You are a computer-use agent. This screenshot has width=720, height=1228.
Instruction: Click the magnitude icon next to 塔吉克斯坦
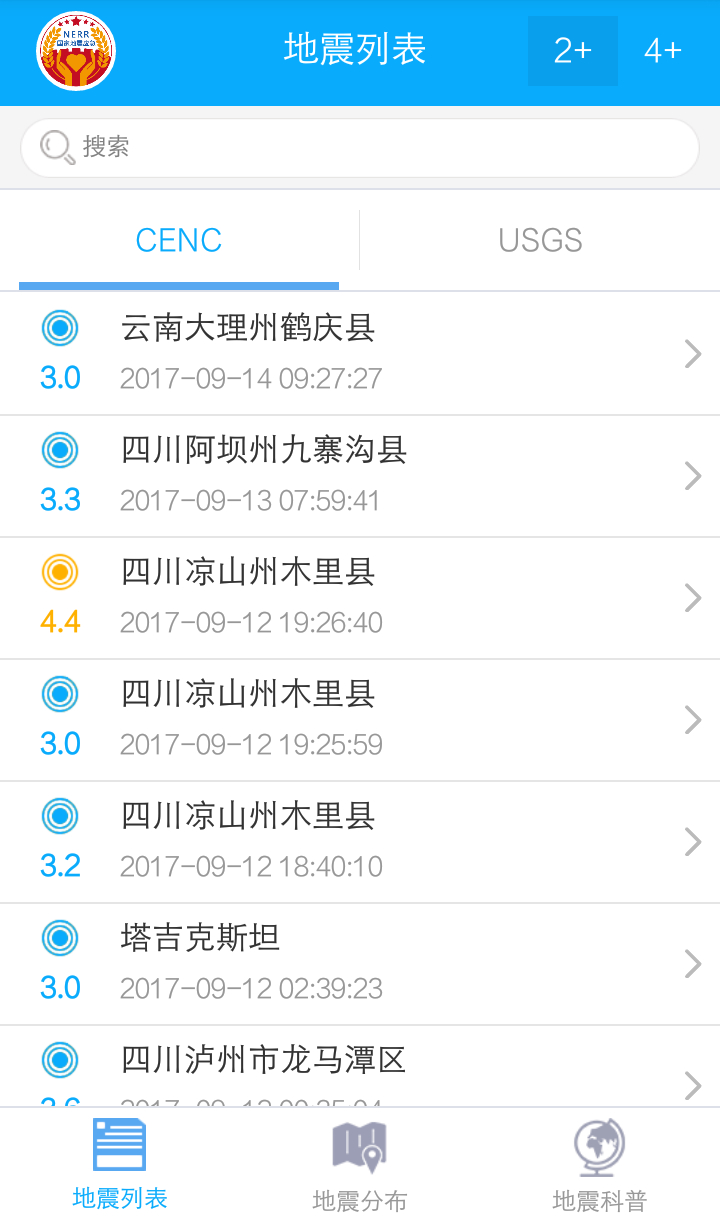[x=60, y=938]
